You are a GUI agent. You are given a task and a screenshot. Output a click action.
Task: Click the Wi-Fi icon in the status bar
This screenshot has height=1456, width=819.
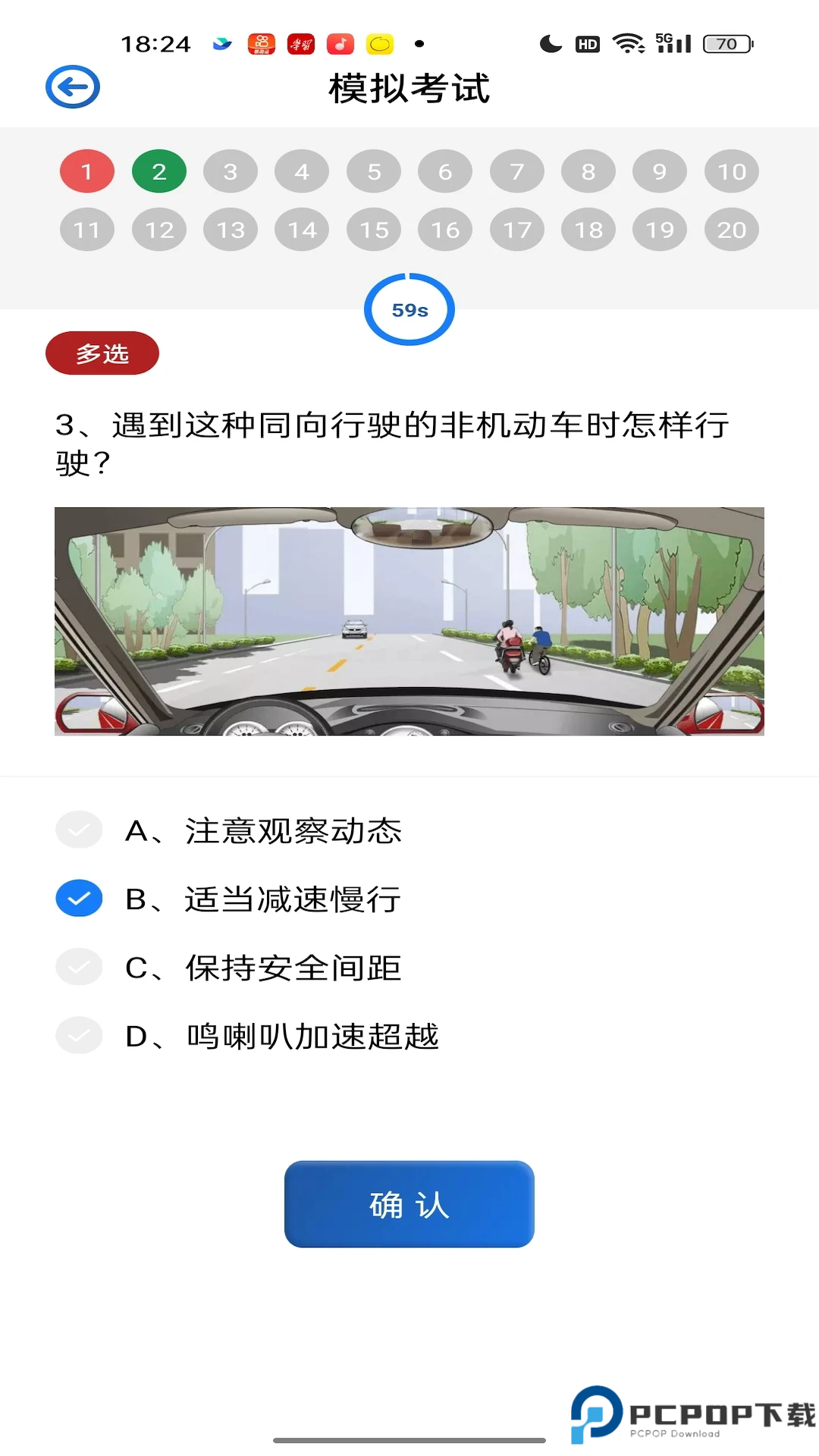click(626, 42)
